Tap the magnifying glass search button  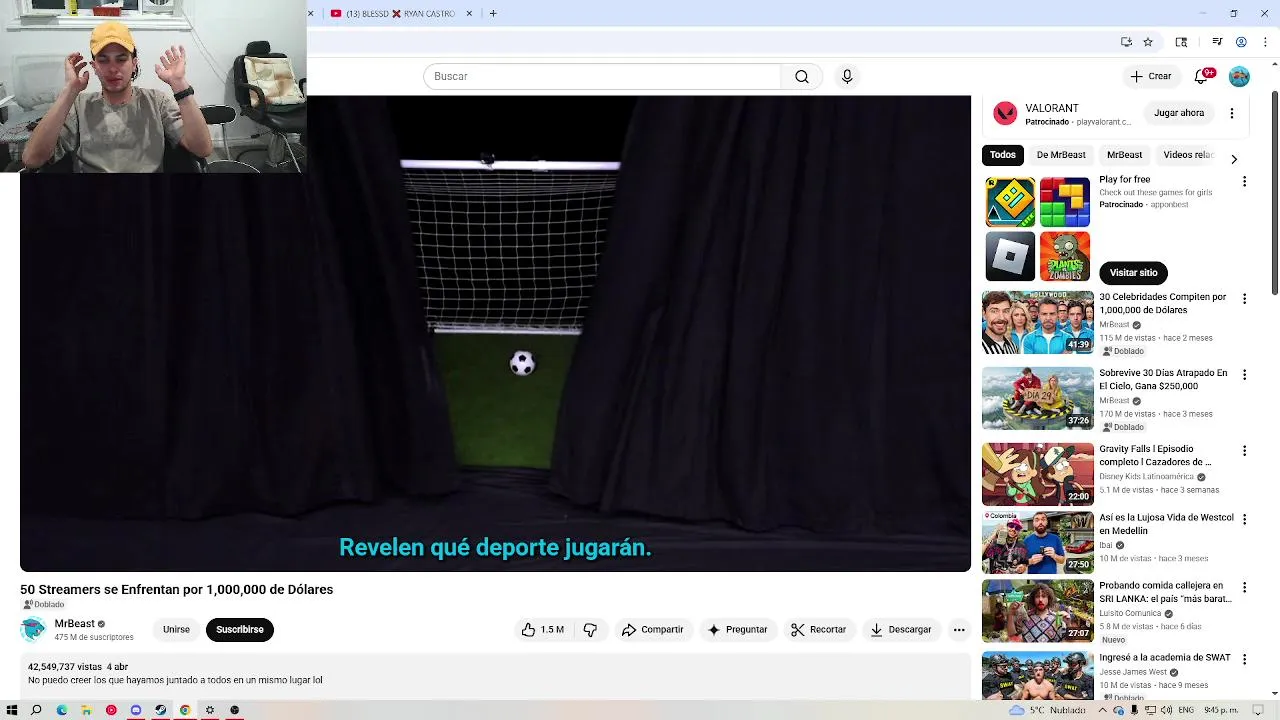[801, 76]
